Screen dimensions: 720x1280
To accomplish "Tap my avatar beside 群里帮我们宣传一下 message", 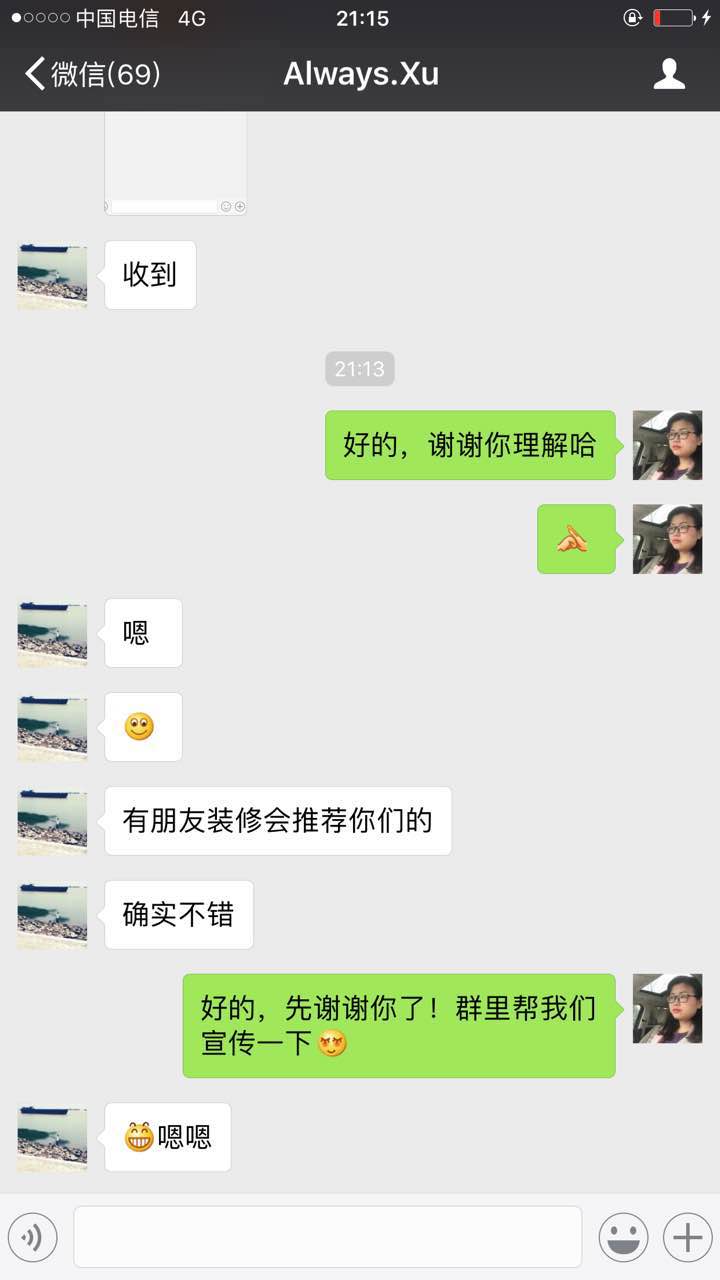I will [667, 1009].
